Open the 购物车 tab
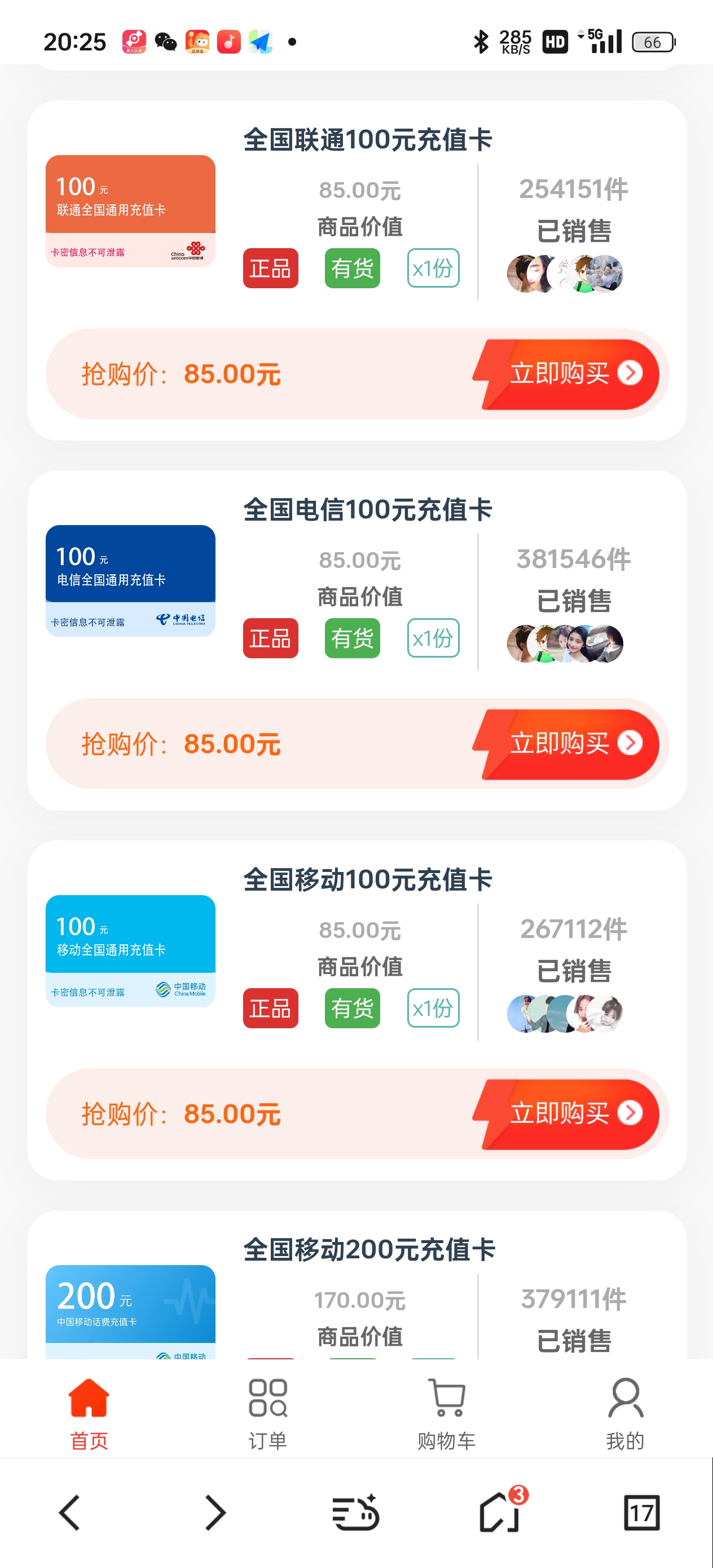Screen dimensions: 713x1568 (x=446, y=1413)
